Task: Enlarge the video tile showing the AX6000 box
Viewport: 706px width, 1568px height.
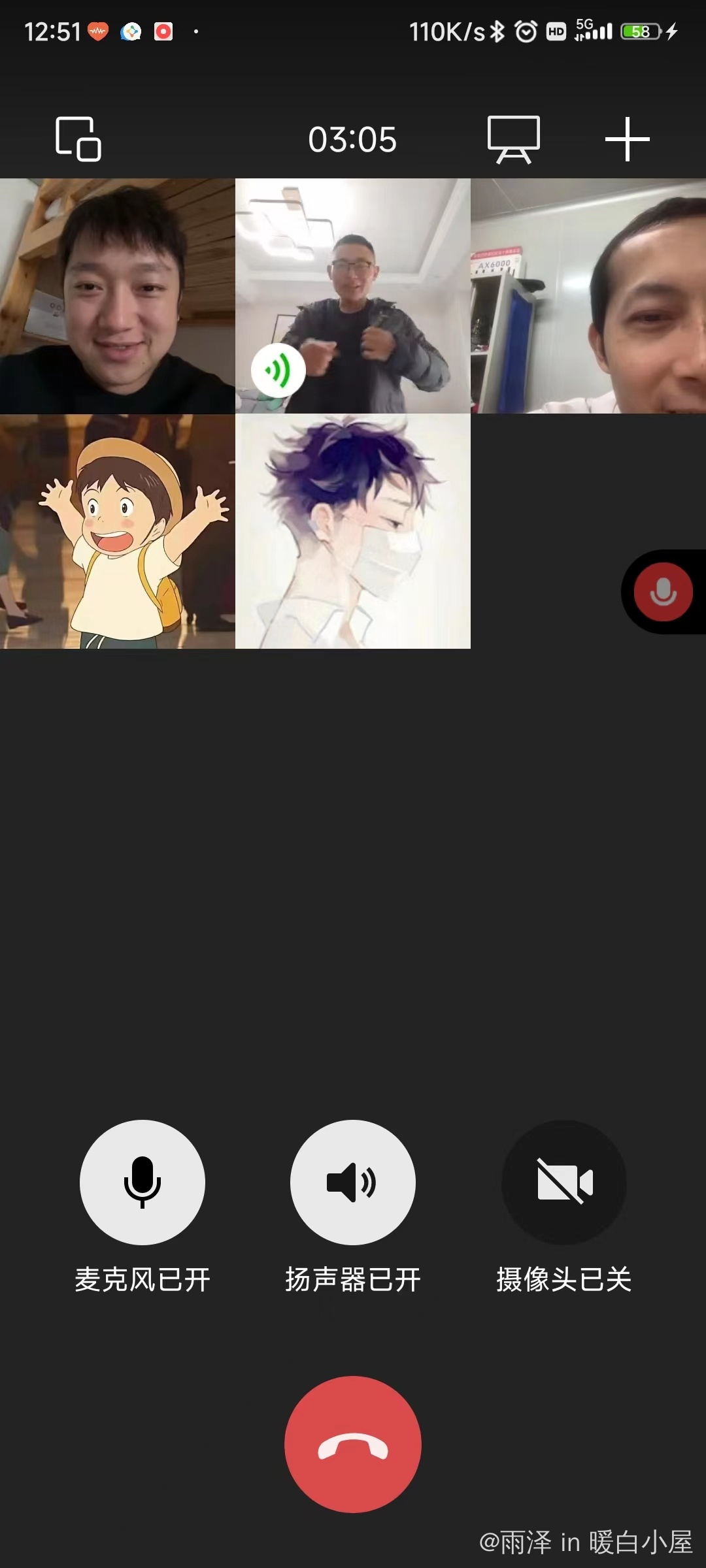Action: click(588, 295)
